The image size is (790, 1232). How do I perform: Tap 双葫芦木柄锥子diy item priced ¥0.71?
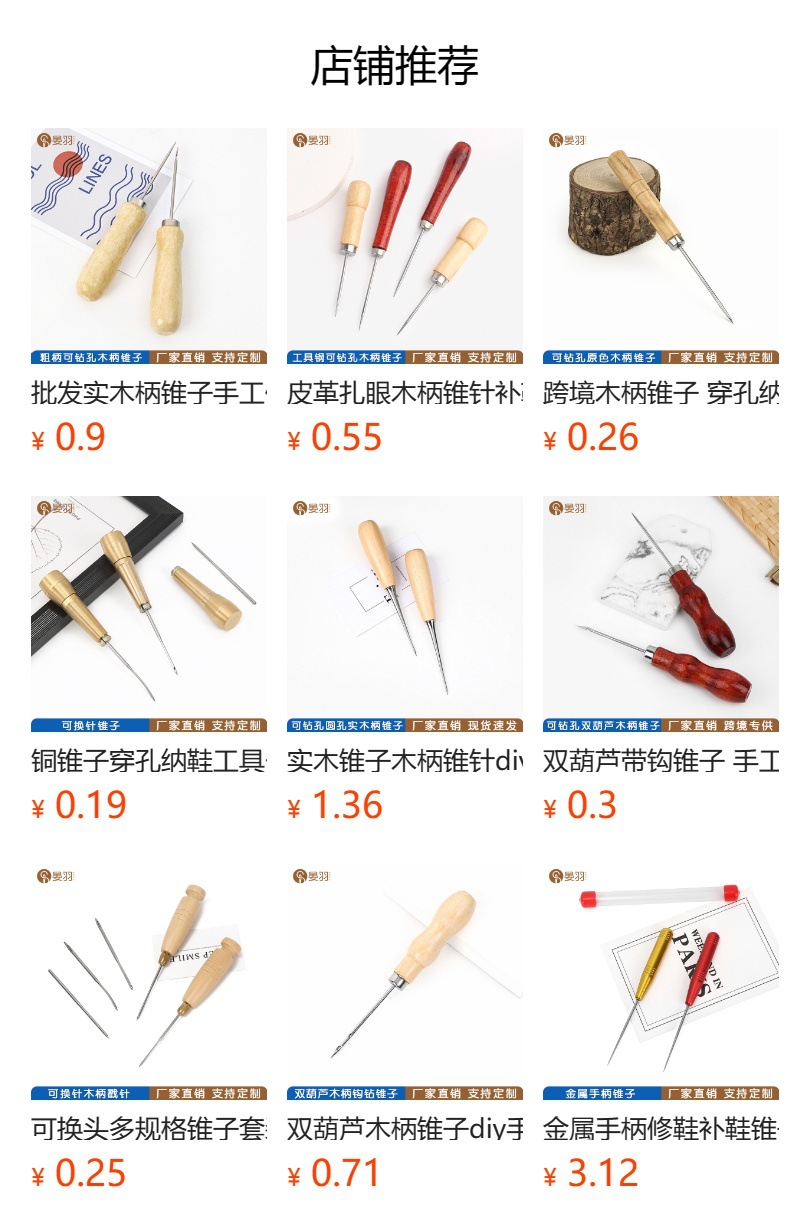(405, 1028)
